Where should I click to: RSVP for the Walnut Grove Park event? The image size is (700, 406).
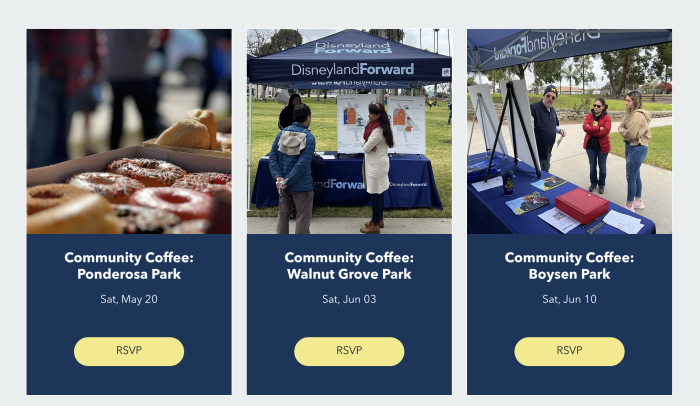point(349,351)
